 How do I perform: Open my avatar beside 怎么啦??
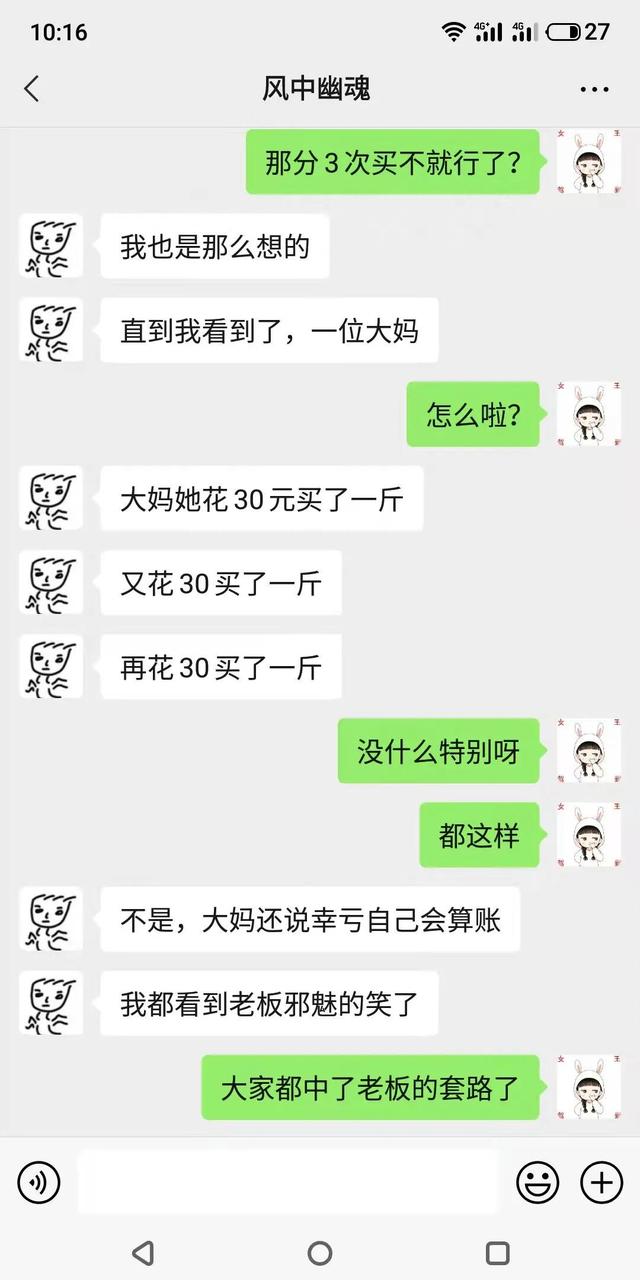pyautogui.click(x=589, y=414)
